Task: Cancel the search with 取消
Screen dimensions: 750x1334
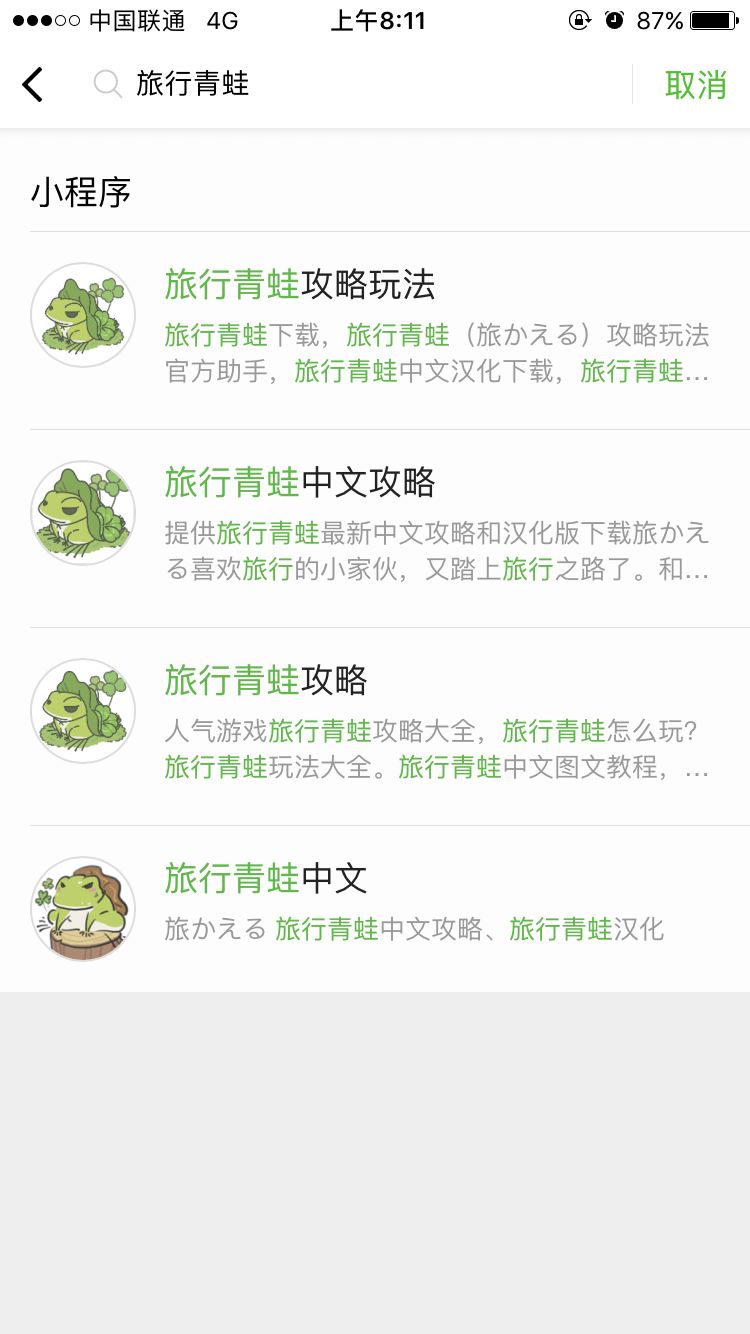Action: [695, 85]
